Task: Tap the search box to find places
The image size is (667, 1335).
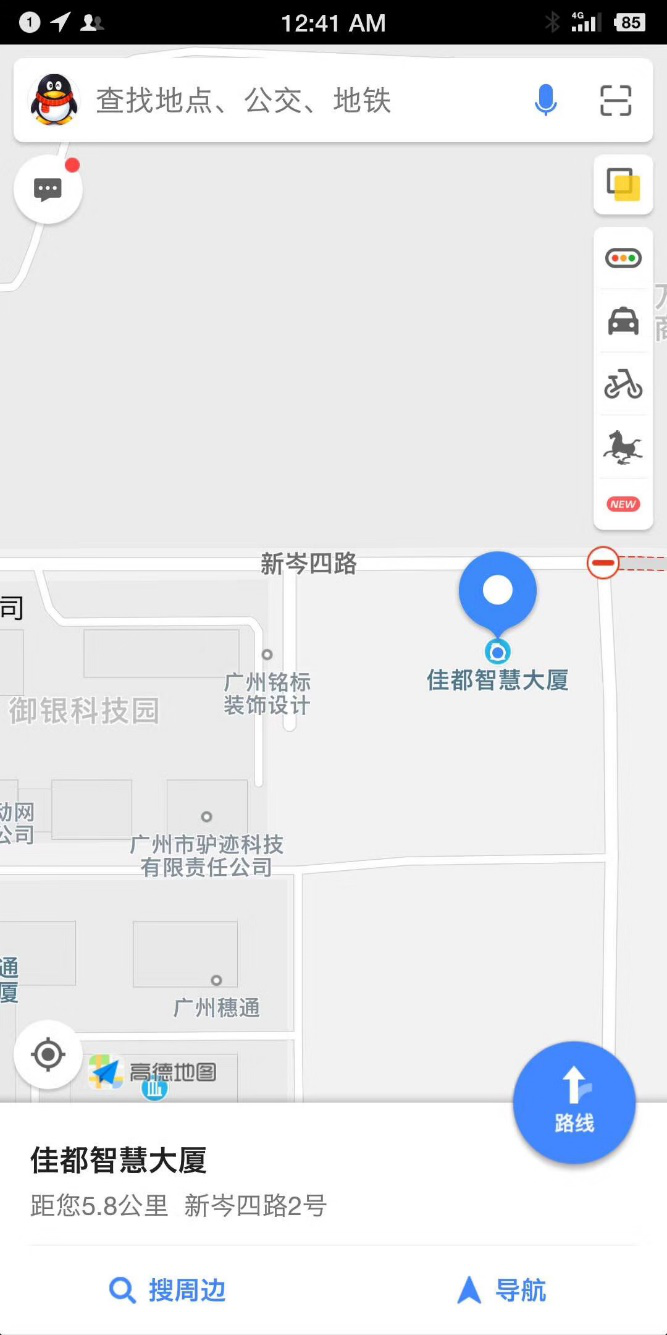Action: pyautogui.click(x=300, y=101)
